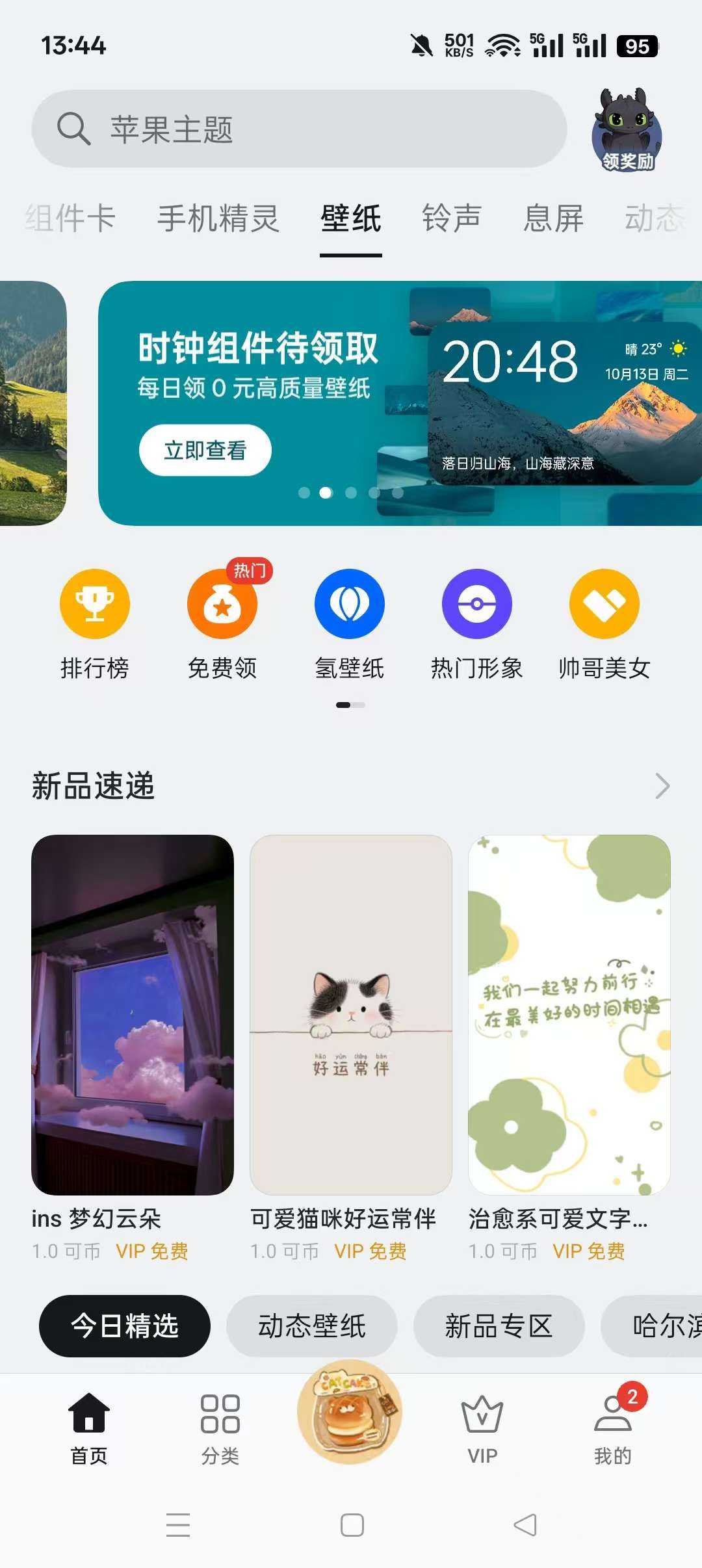Expand 新品速递 with the arrow

pyautogui.click(x=662, y=786)
